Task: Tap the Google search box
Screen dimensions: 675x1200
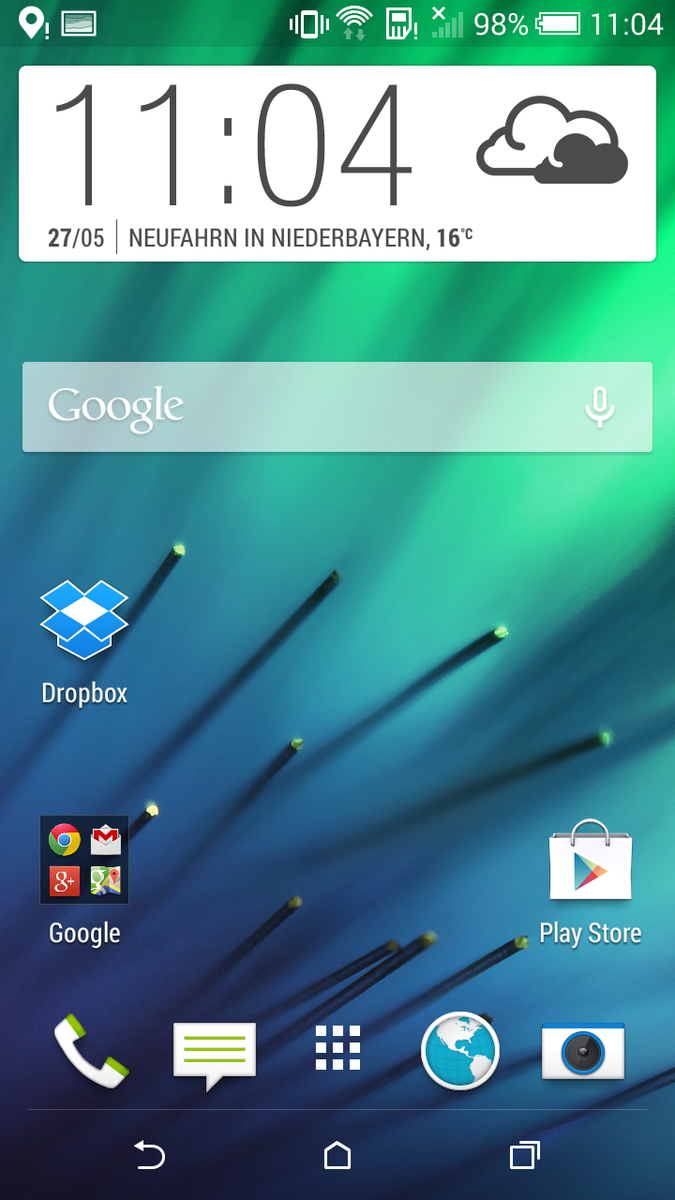Action: (300, 407)
